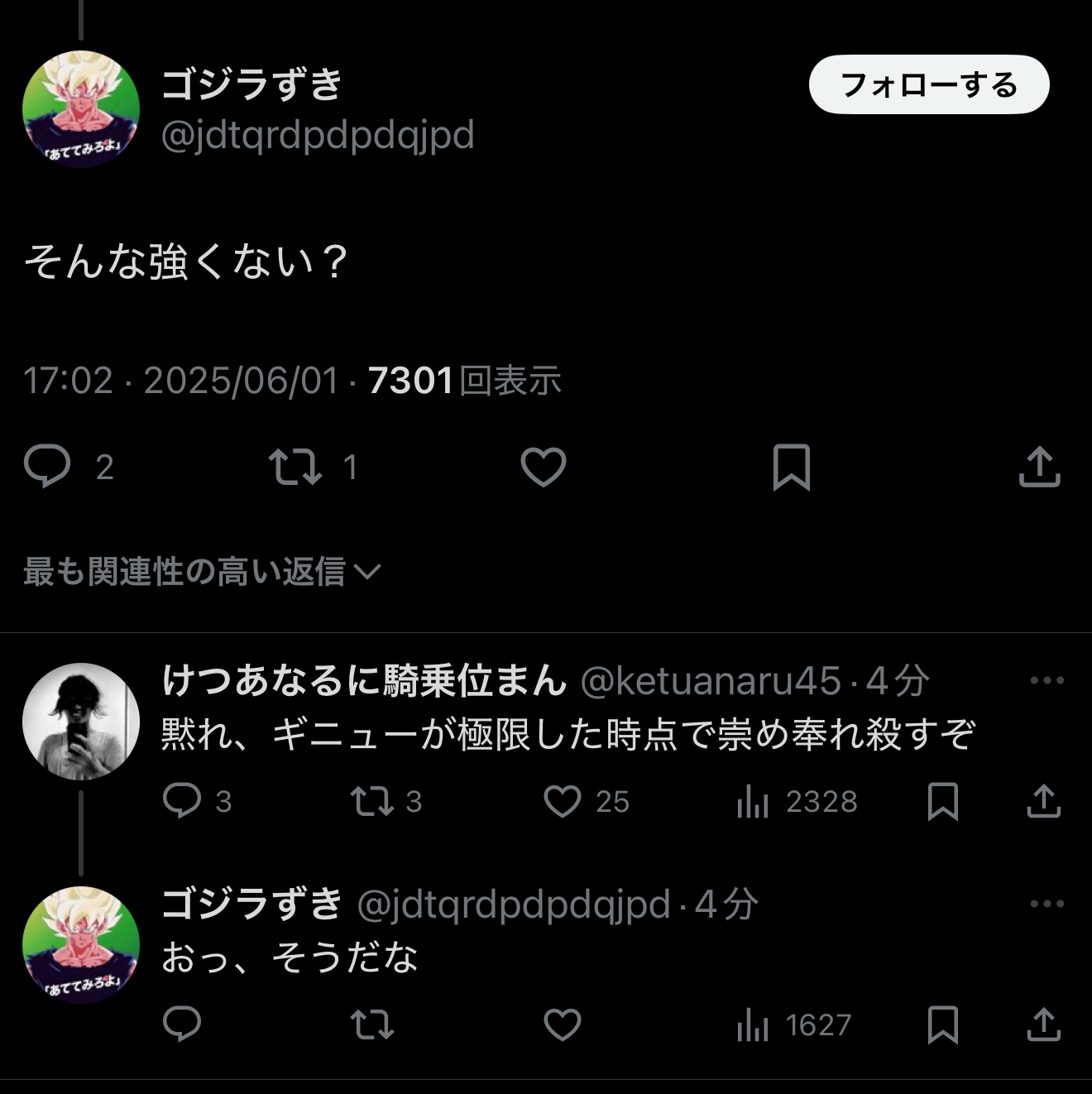The height and width of the screenshot is (1094, 1092).
Task: Tap the フォローする follow button
Action: [x=928, y=84]
